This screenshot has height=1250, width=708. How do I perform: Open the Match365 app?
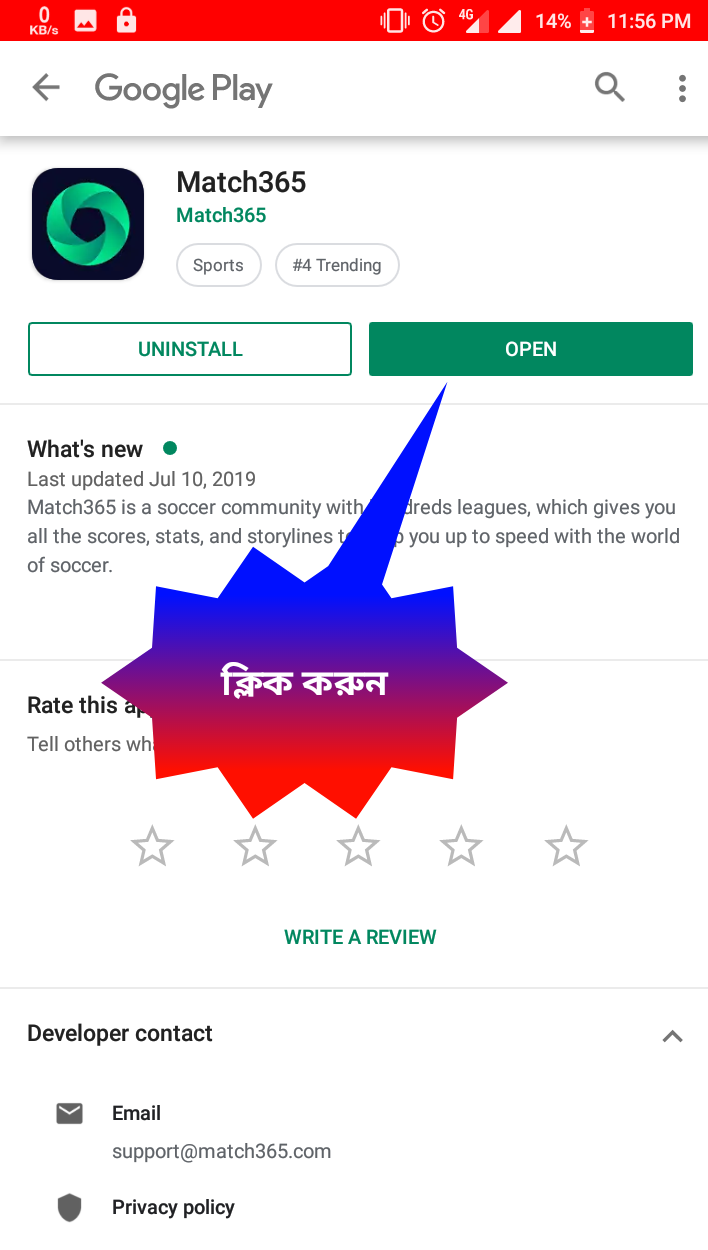click(x=530, y=349)
